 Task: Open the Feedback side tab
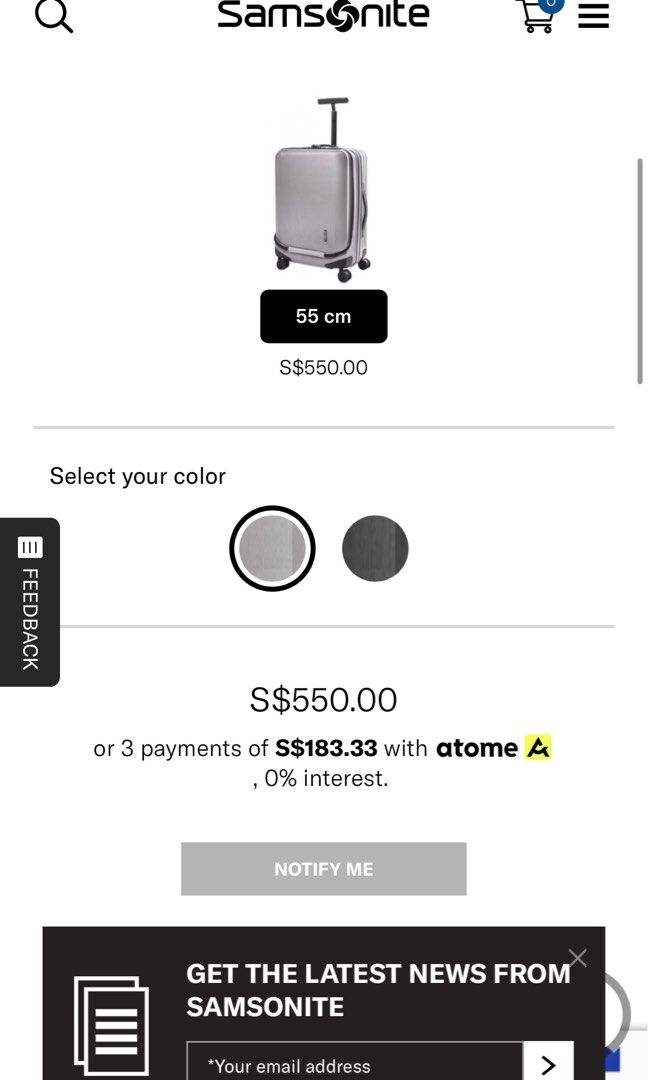(30, 602)
